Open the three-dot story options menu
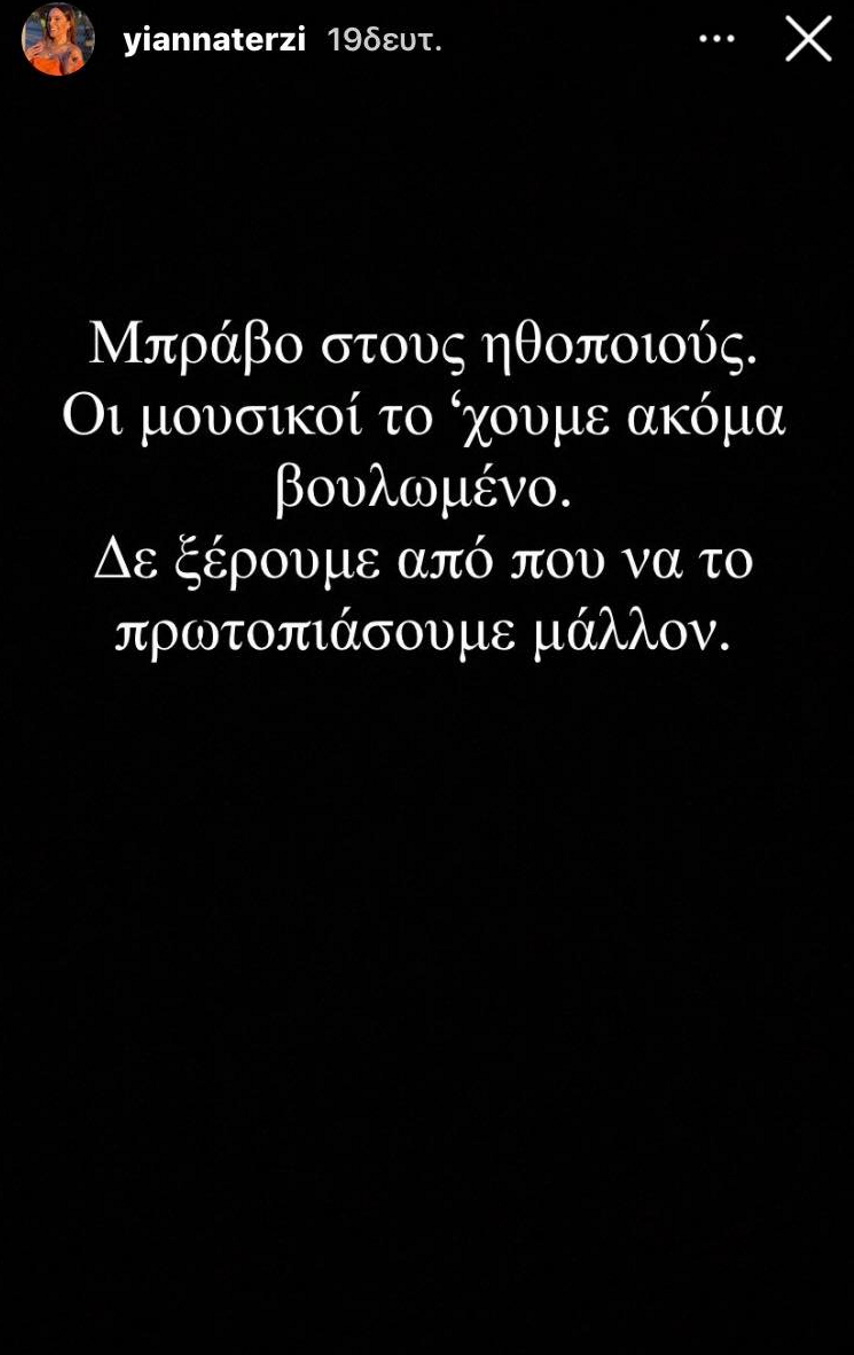The image size is (854, 1355). pos(716,40)
